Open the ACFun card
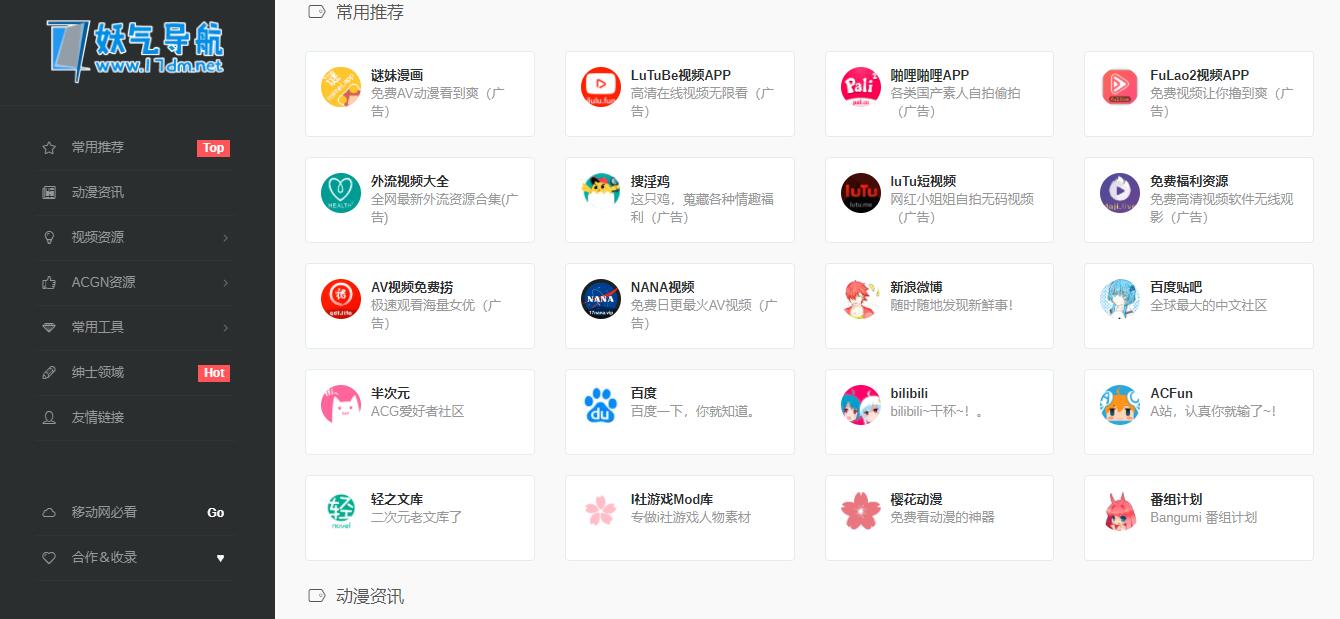The height and width of the screenshot is (619, 1340). tap(1198, 412)
